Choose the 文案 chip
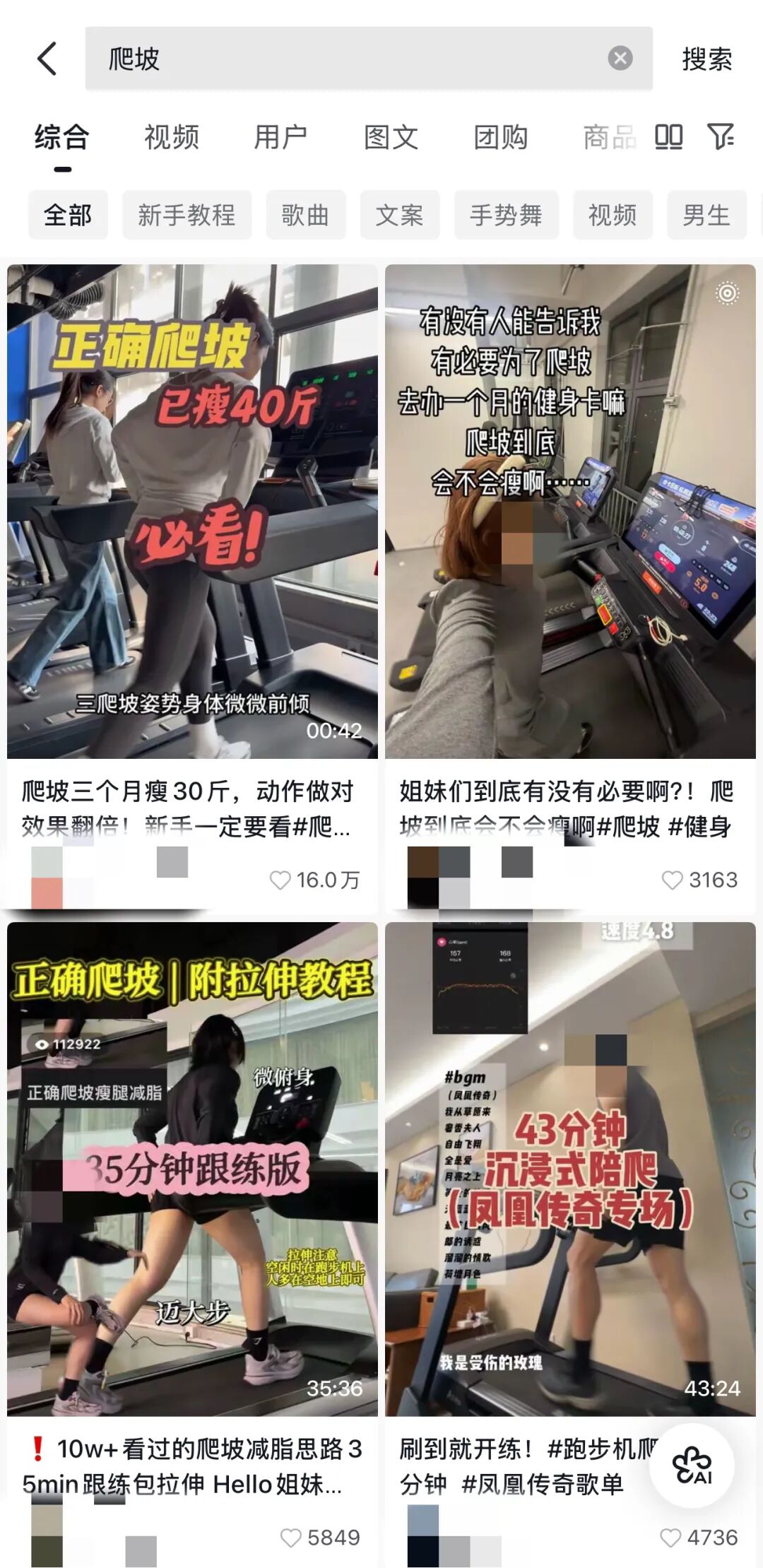763x1568 pixels. point(399,215)
